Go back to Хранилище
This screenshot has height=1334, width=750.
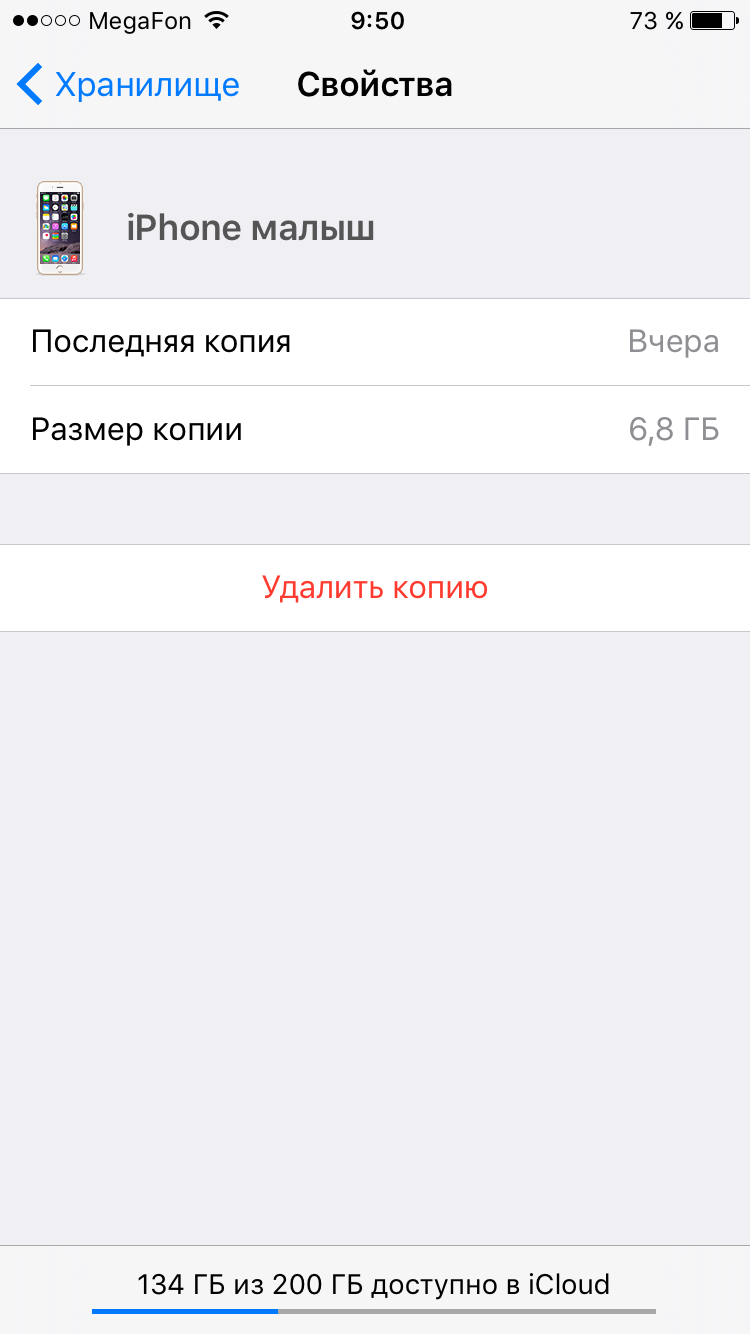(x=128, y=85)
